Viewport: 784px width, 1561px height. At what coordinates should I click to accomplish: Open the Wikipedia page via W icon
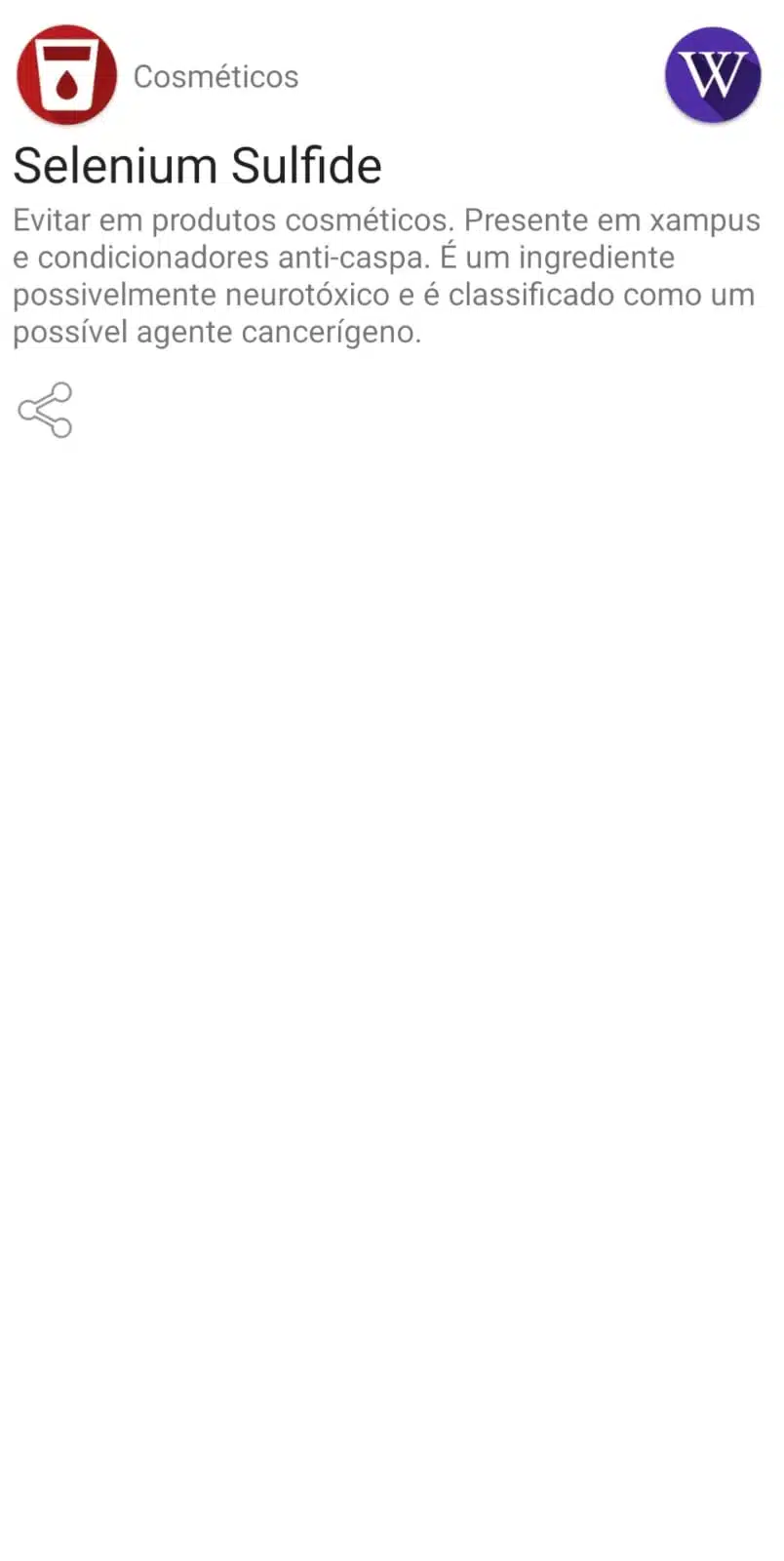pos(712,75)
